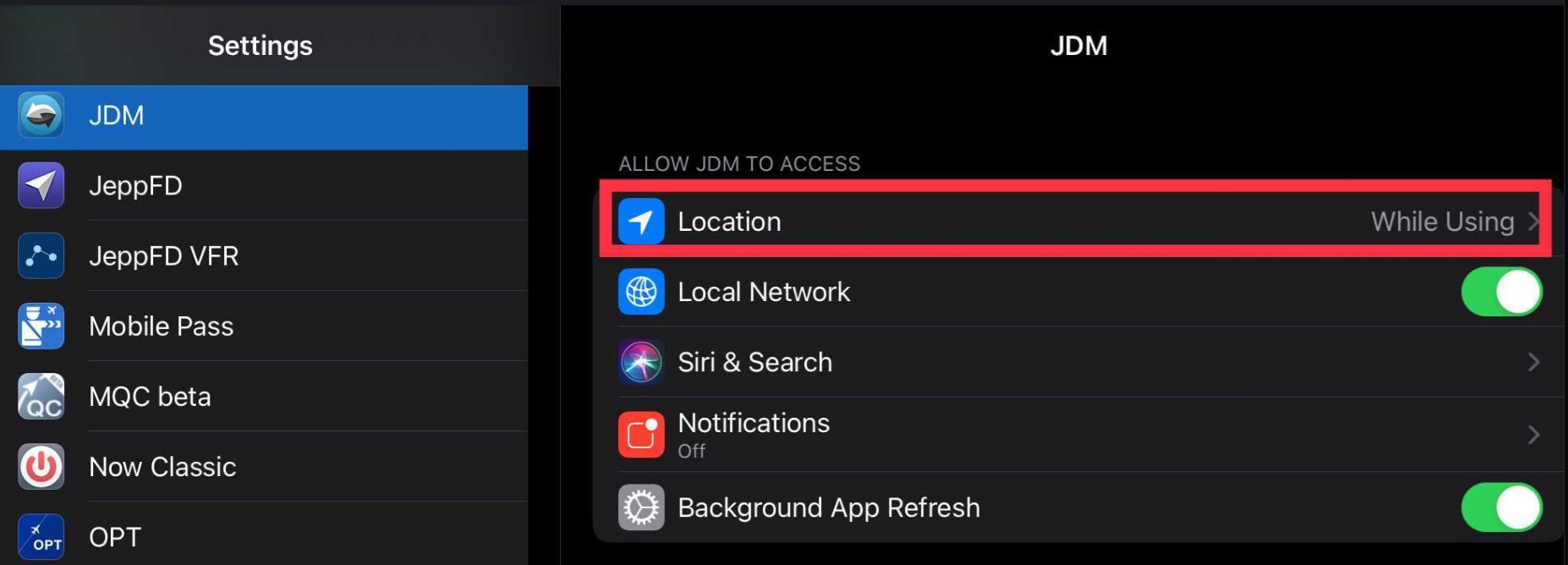
Task: Turn off Local Network access
Action: click(x=1501, y=292)
